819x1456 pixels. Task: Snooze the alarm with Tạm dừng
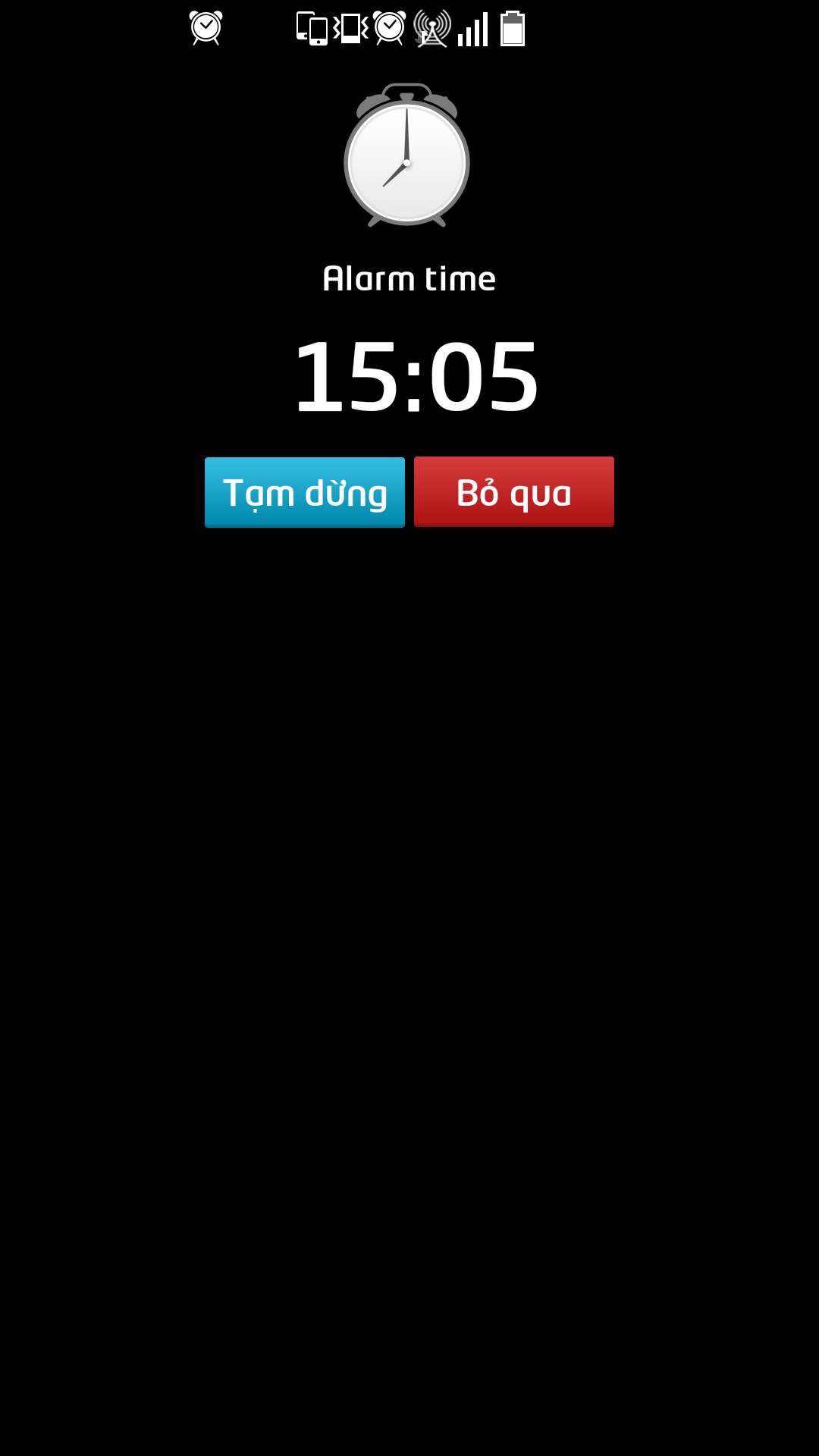point(305,492)
